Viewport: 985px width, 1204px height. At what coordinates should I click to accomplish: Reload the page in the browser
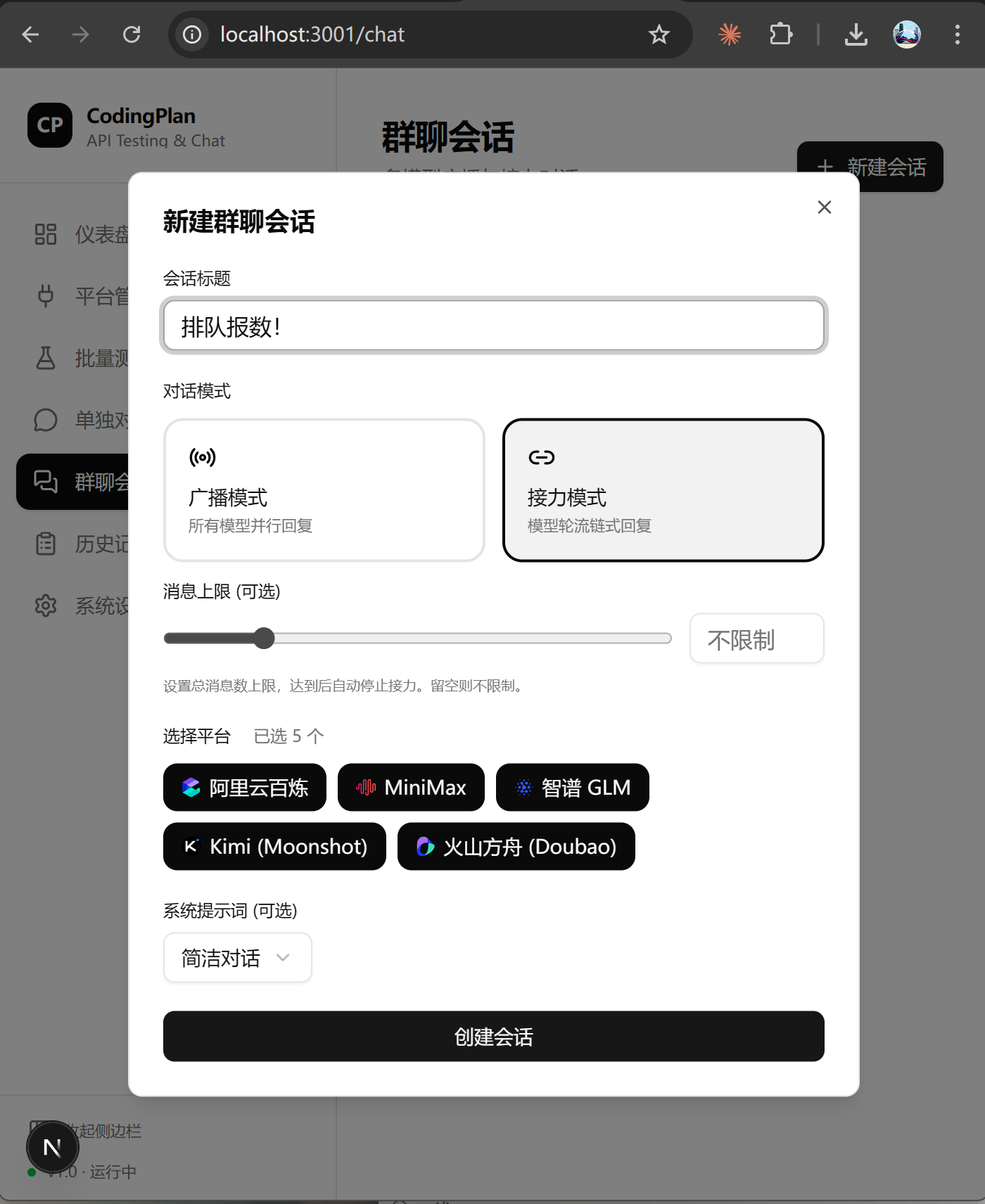132,34
